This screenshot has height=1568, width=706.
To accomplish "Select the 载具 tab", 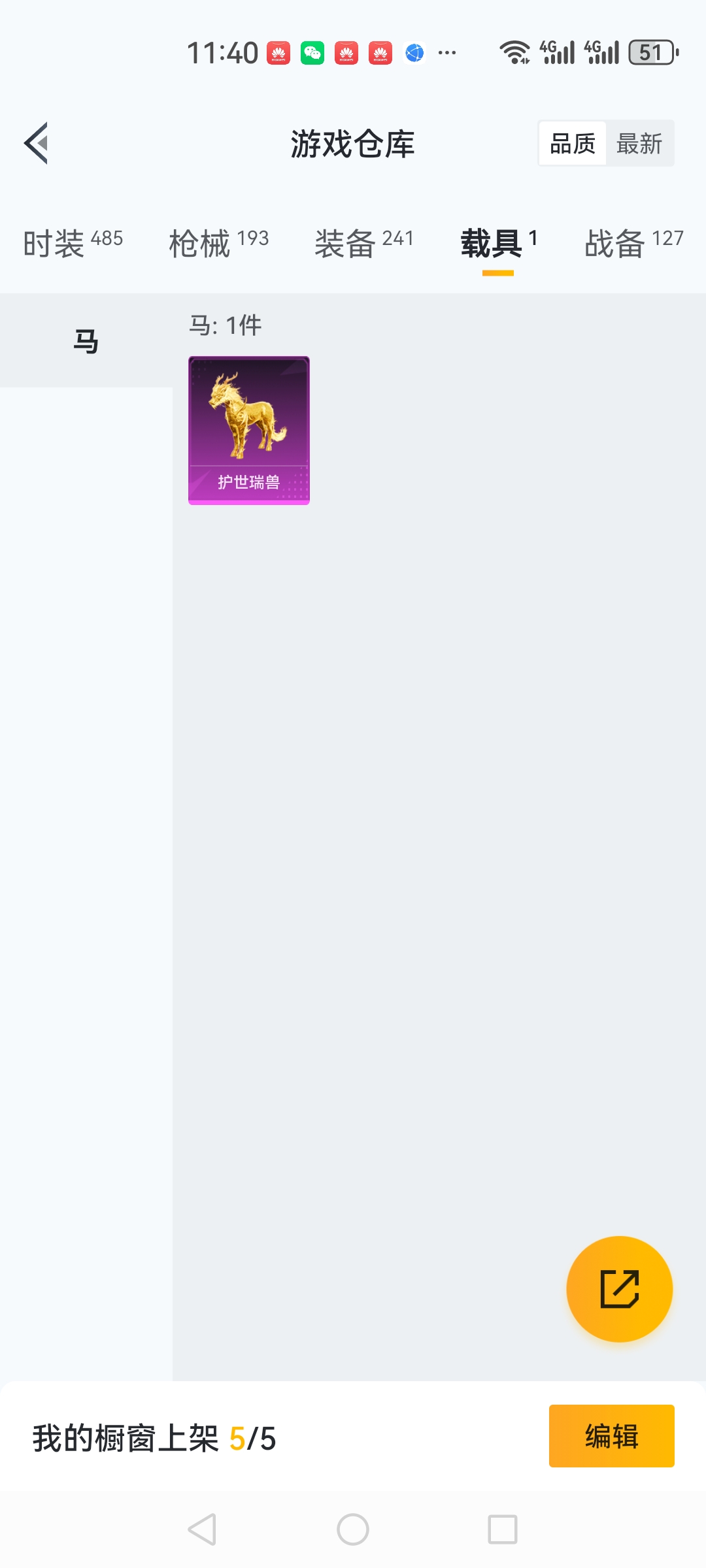I will click(498, 243).
